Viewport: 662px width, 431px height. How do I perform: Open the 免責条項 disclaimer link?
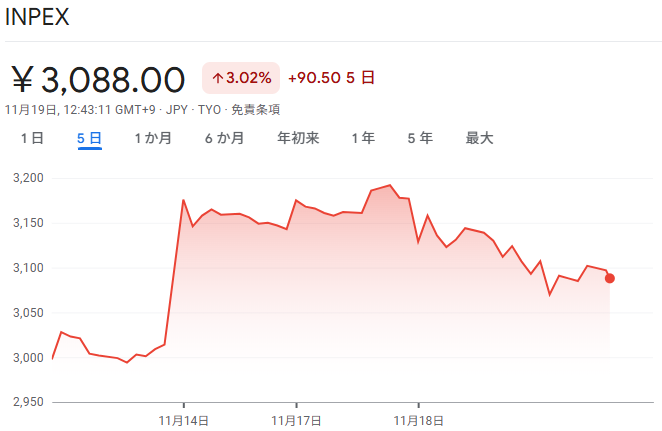pos(255,110)
